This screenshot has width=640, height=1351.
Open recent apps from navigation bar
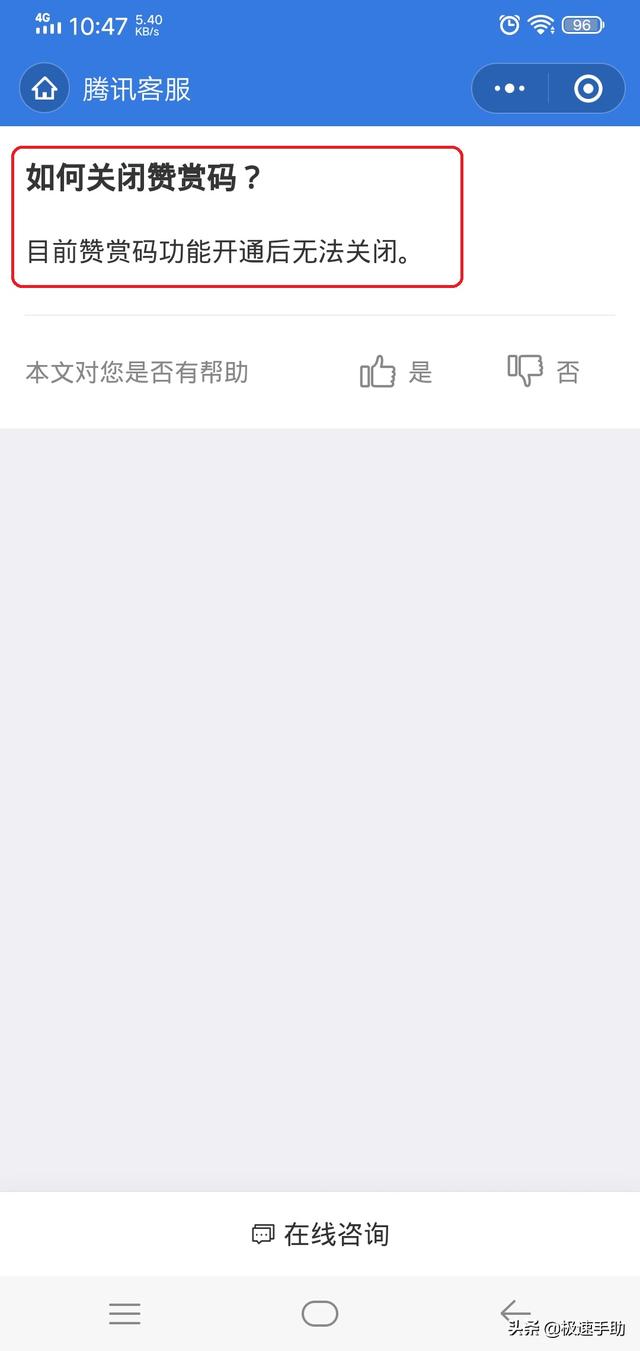(125, 1313)
